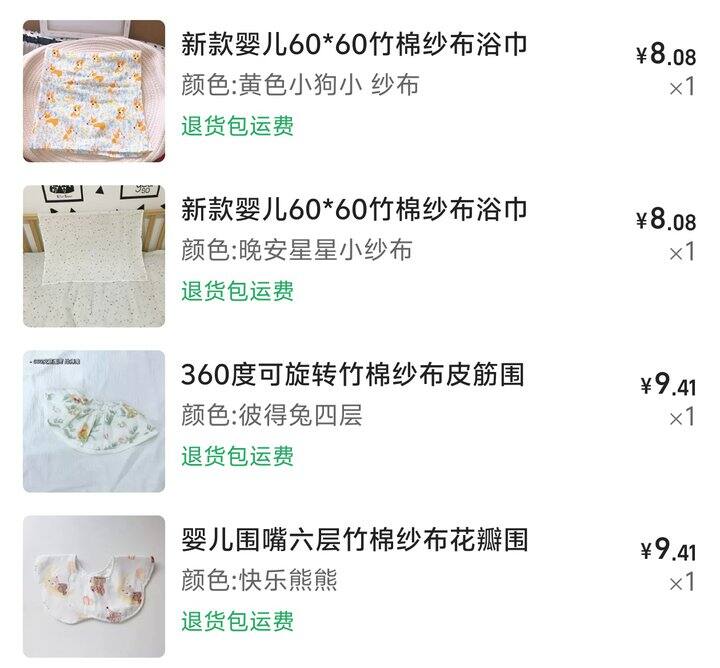Open the 晚安星星小纱布 bath towel item
This screenshot has width=720, height=668.
click(x=354, y=210)
